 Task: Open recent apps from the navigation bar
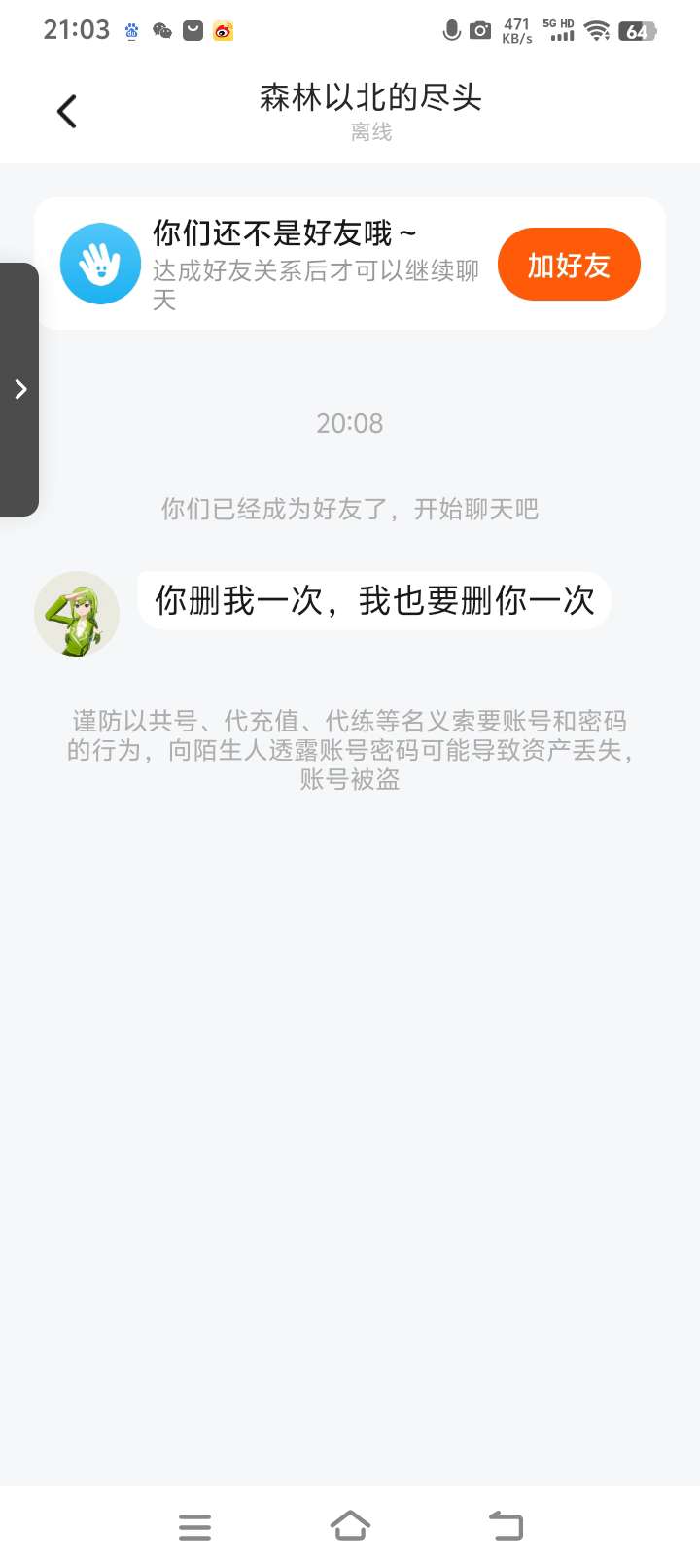194,1526
